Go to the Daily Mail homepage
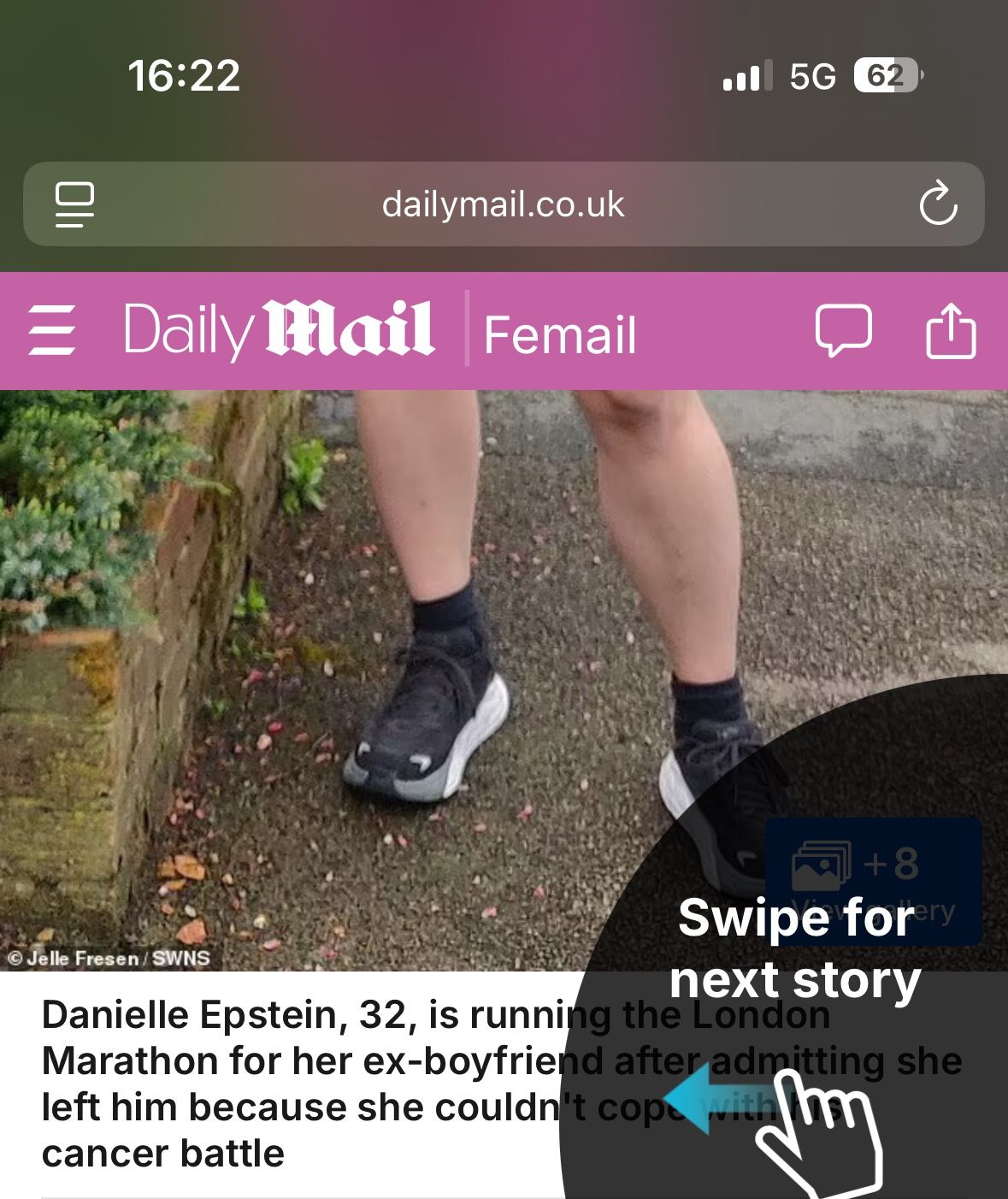1008x1199 pixels. [x=280, y=330]
